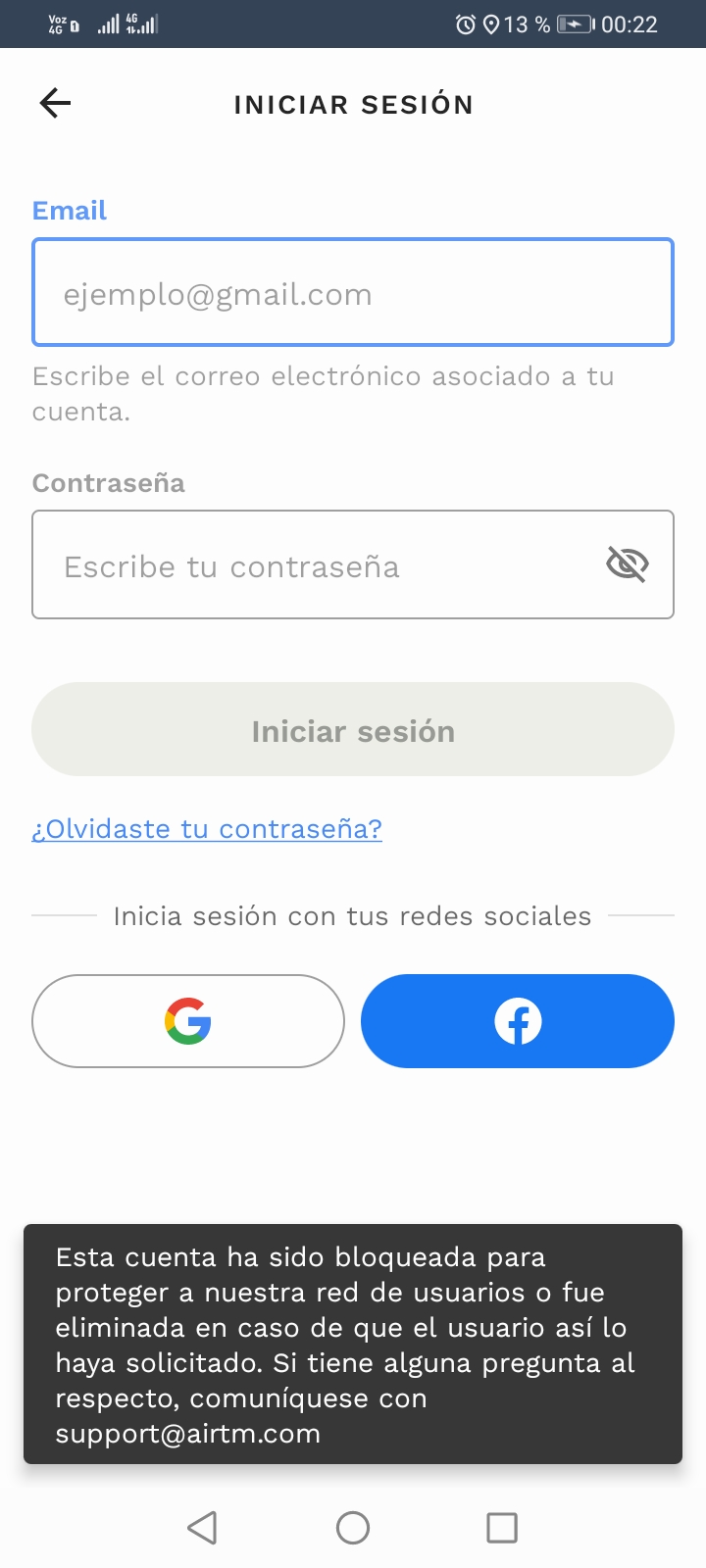Tap the Iniciar sesión button
This screenshot has height=1568, width=706.
coord(353,729)
